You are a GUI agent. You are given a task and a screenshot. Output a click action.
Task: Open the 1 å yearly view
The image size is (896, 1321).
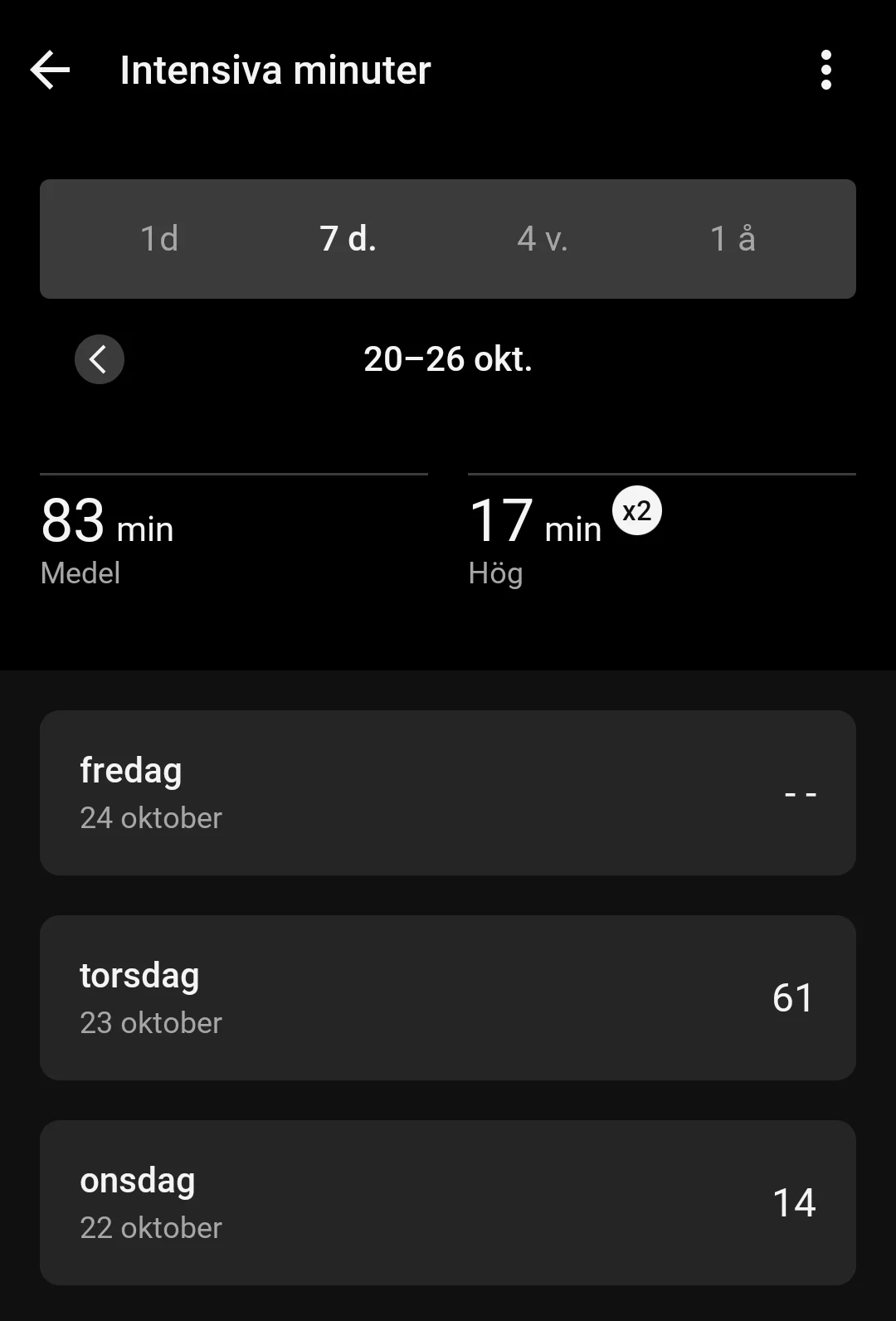pos(733,239)
